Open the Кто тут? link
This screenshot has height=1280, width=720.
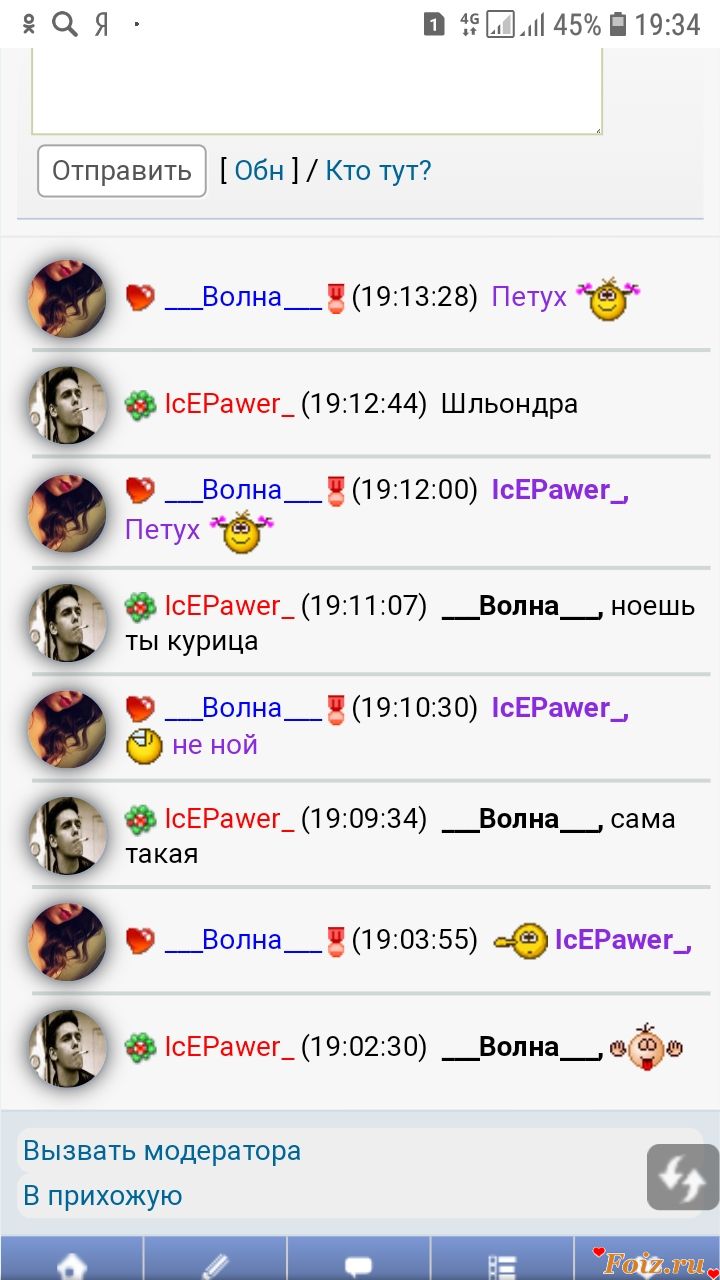click(378, 171)
